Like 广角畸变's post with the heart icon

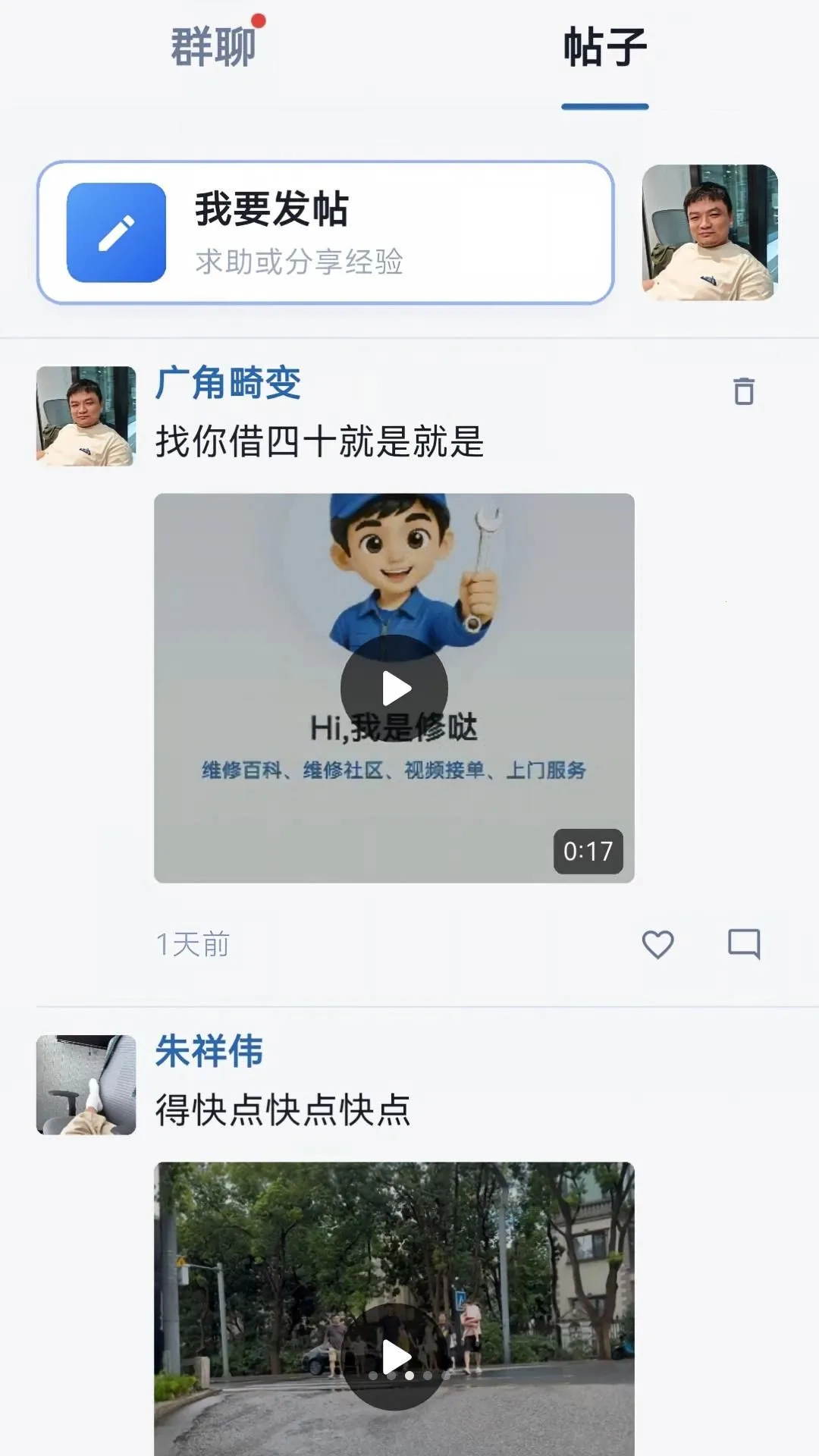(657, 944)
